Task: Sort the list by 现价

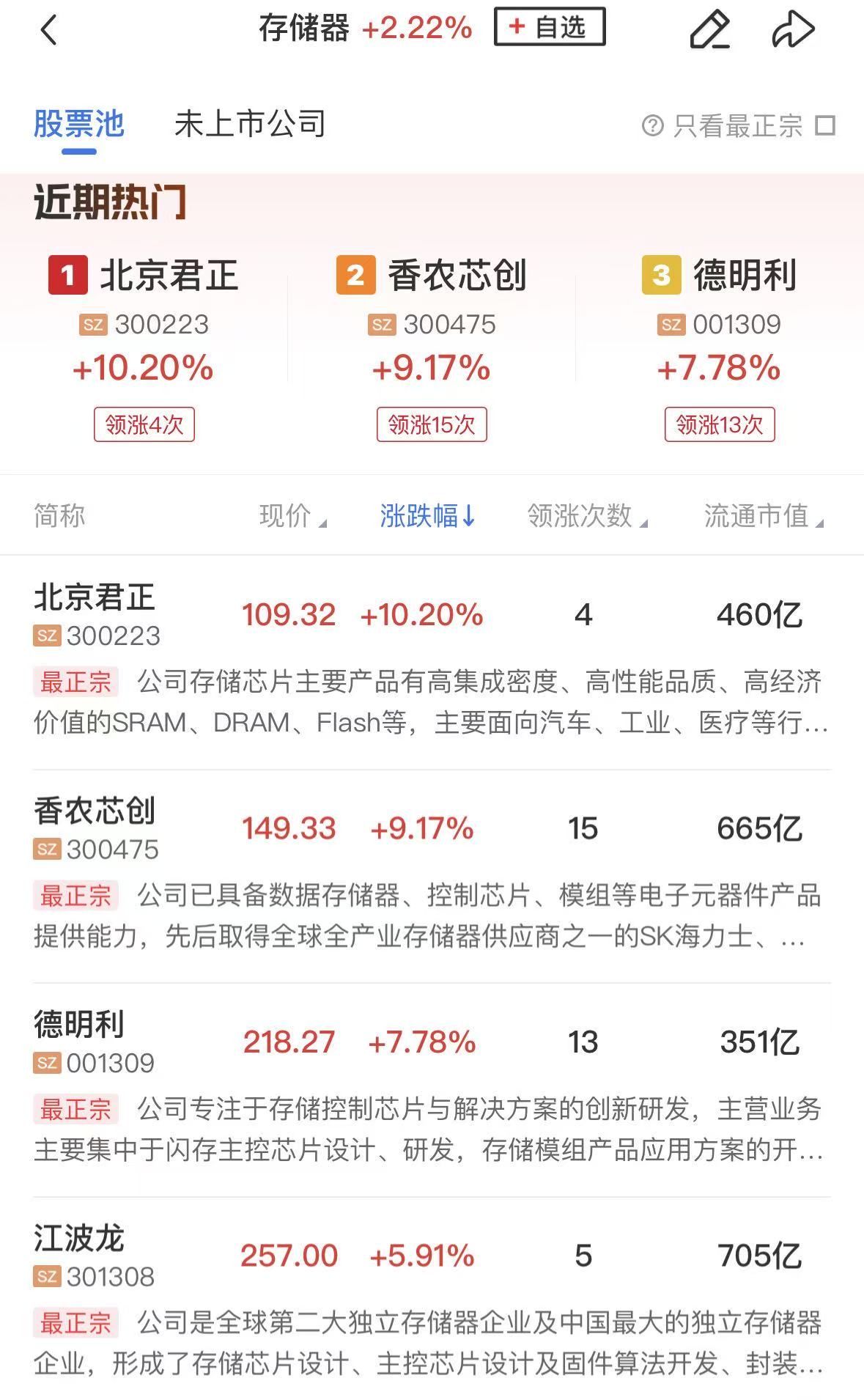Action: [292, 516]
